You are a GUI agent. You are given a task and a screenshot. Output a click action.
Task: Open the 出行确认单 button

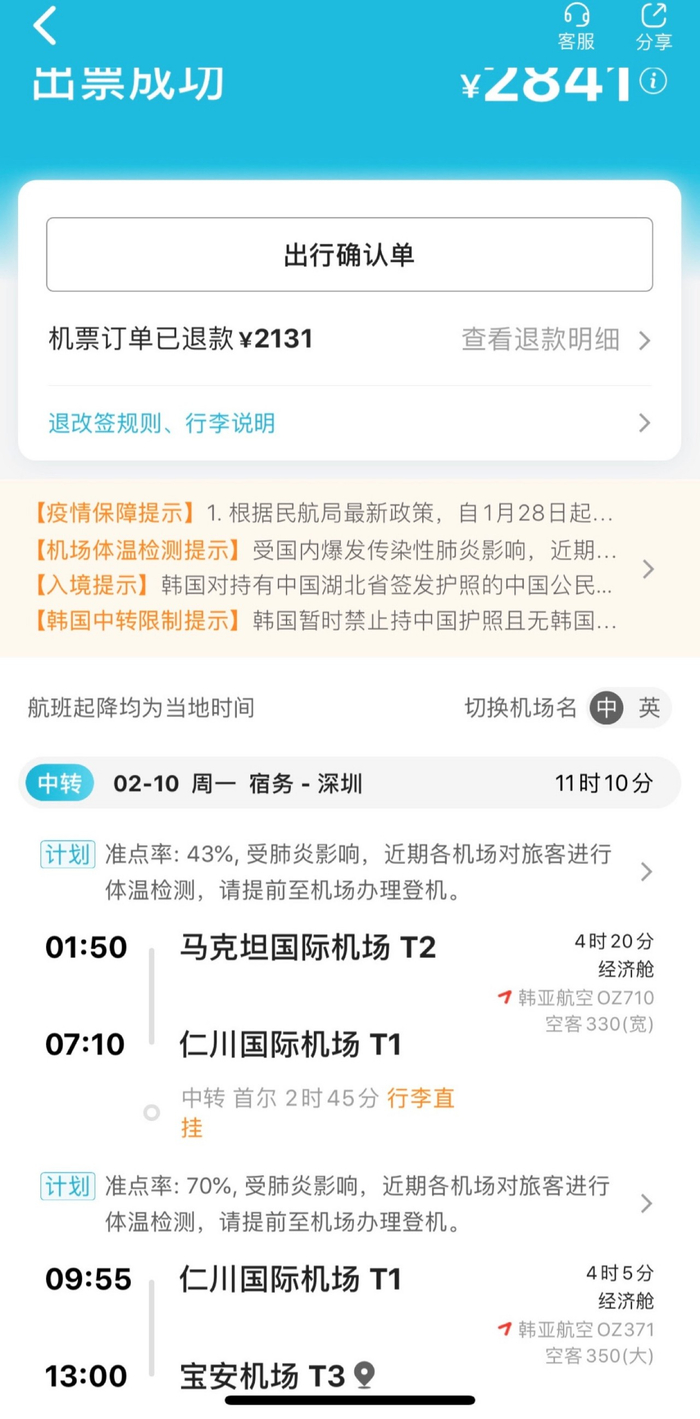pyautogui.click(x=349, y=255)
